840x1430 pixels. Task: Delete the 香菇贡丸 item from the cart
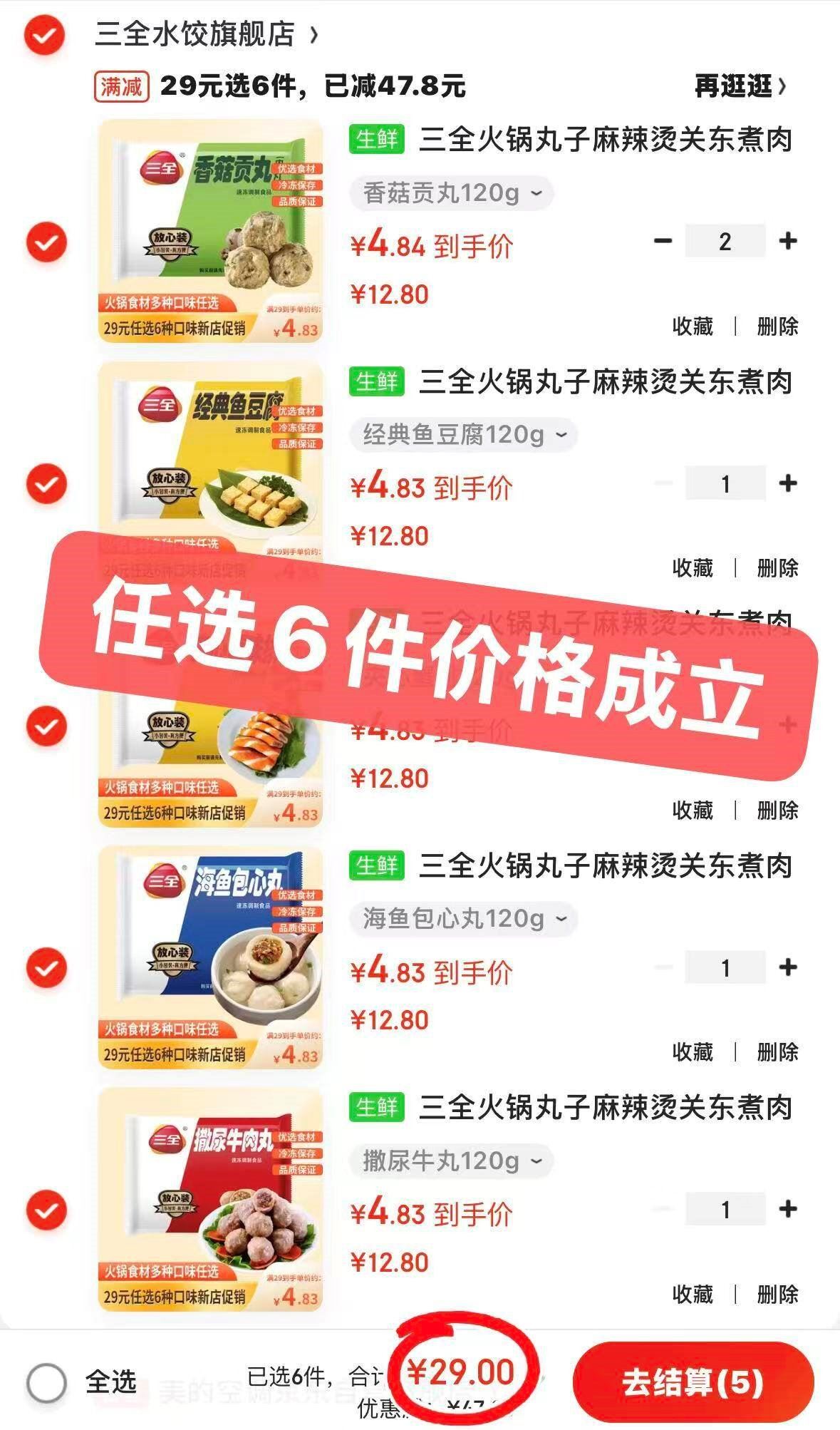click(777, 326)
